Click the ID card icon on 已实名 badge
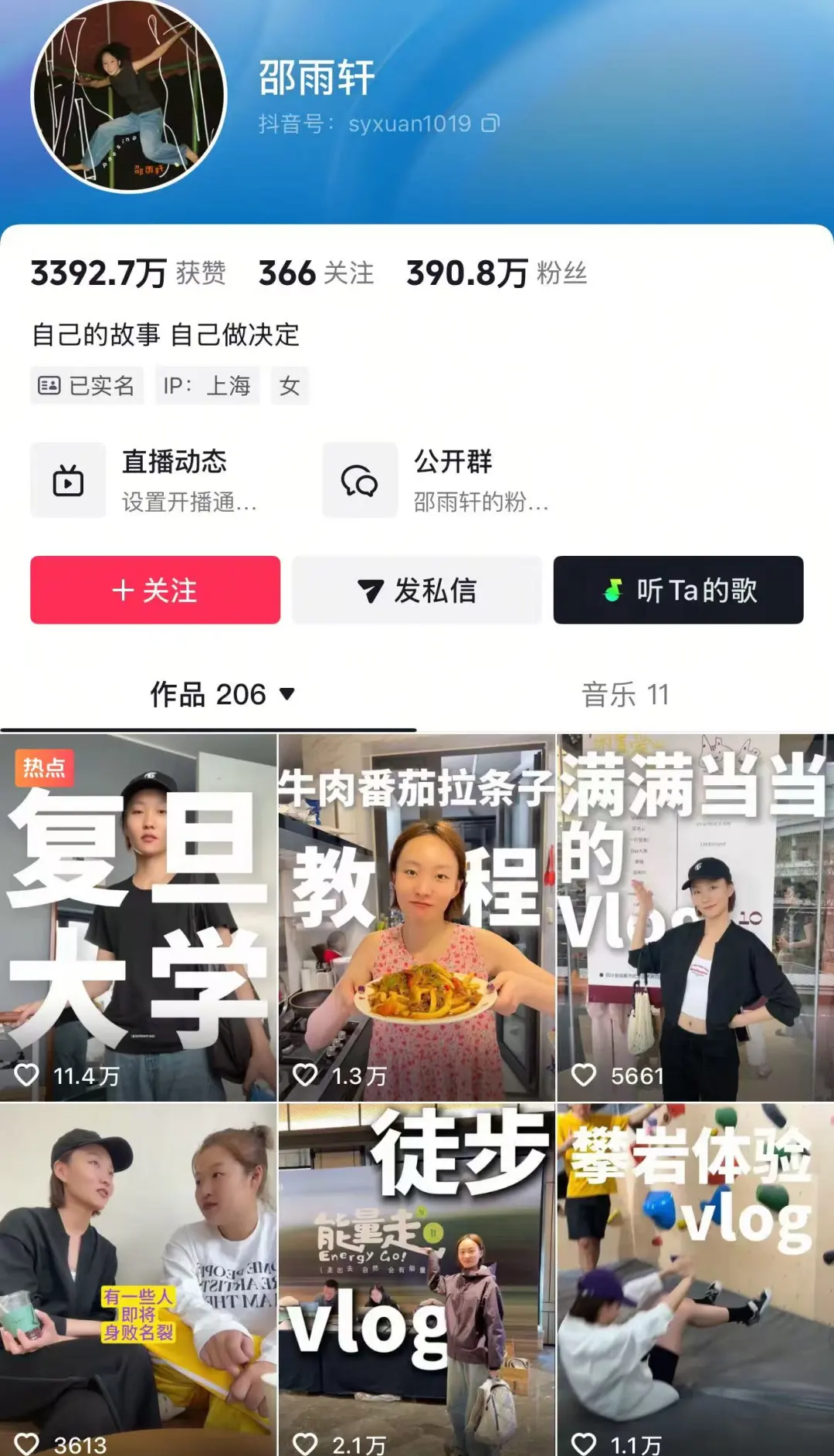The width and height of the screenshot is (834, 1456). point(49,385)
